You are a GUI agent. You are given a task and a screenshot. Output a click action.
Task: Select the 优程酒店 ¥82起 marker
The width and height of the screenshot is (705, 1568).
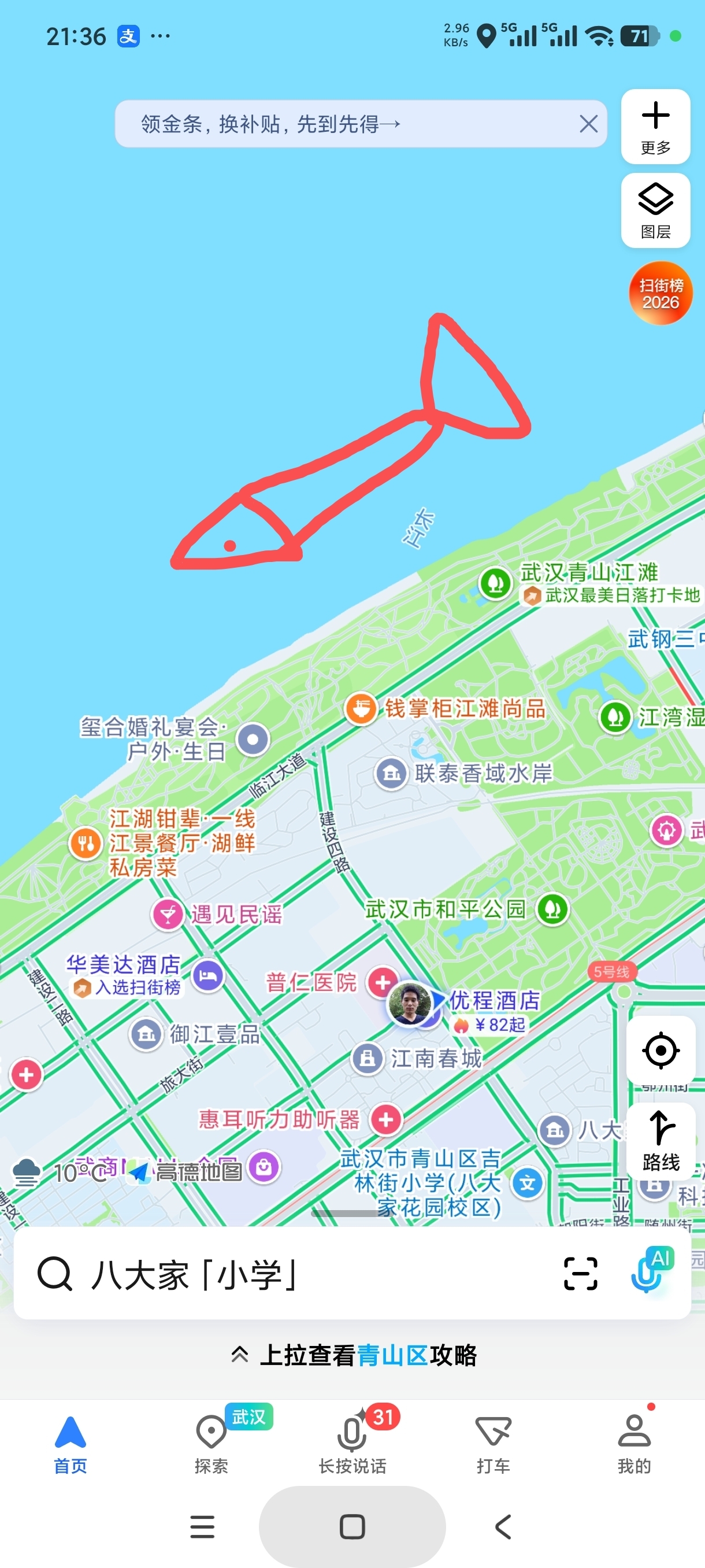pos(494,1011)
